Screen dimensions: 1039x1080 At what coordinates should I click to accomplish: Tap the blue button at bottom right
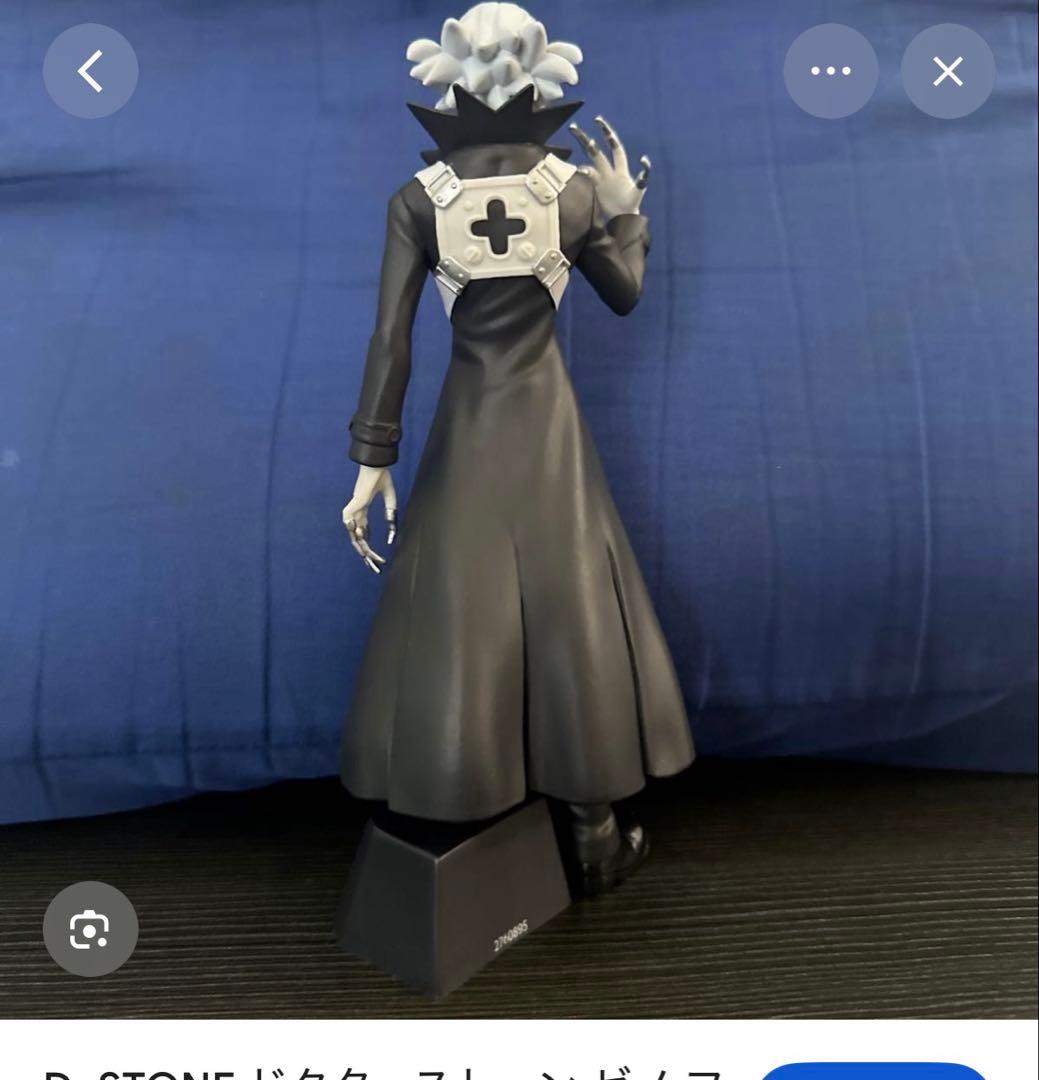tap(875, 1072)
